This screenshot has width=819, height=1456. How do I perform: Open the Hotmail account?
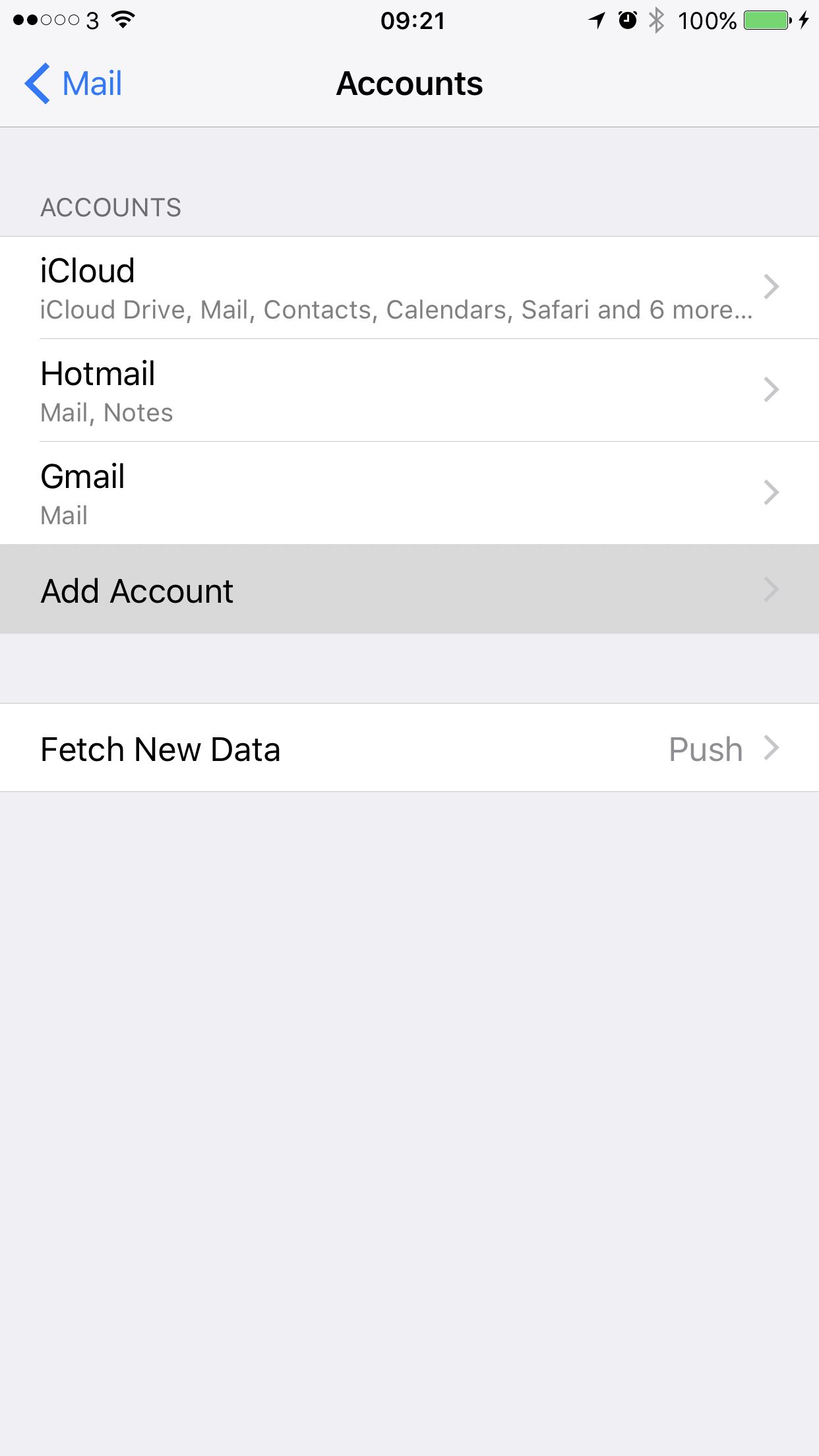409,390
